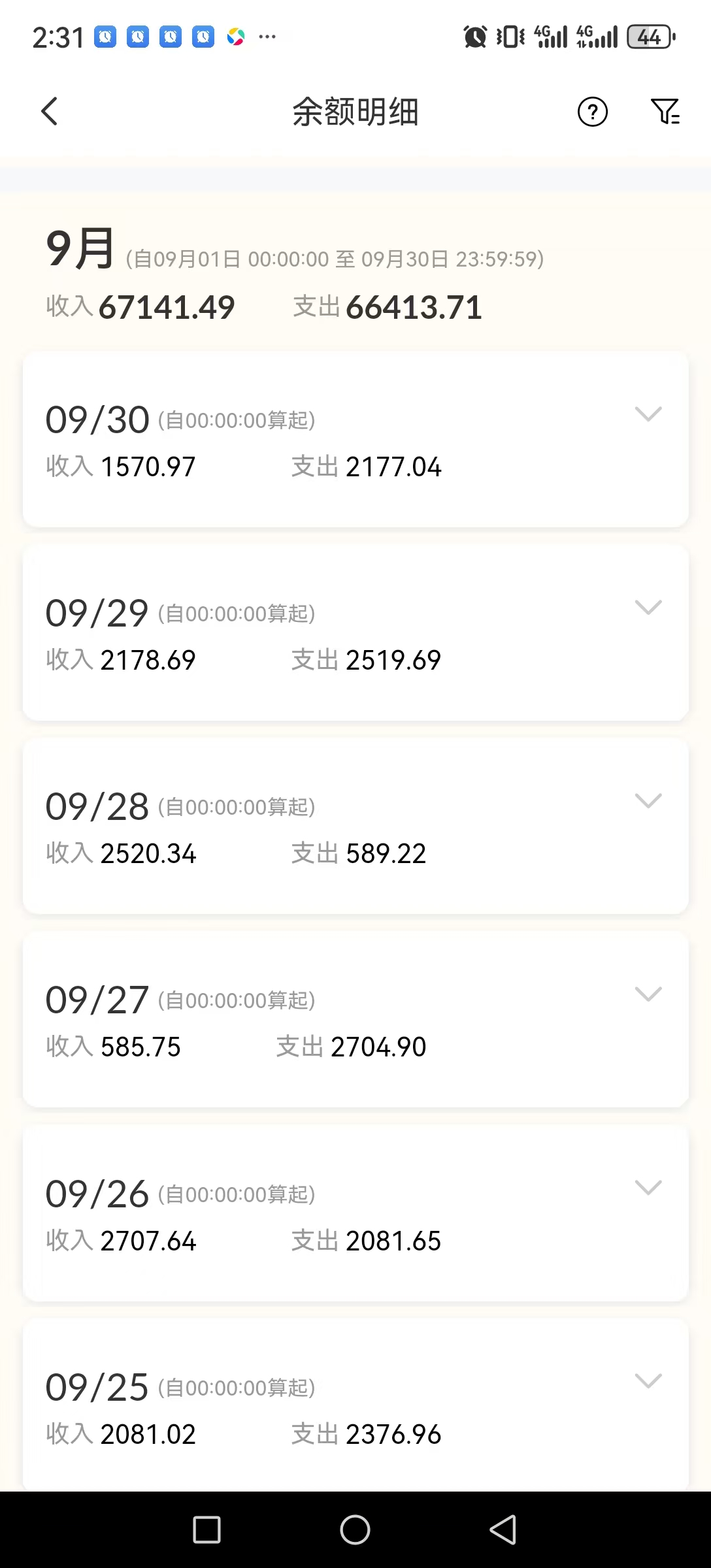Open the help question mark icon
The width and height of the screenshot is (711, 1568).
(x=592, y=112)
